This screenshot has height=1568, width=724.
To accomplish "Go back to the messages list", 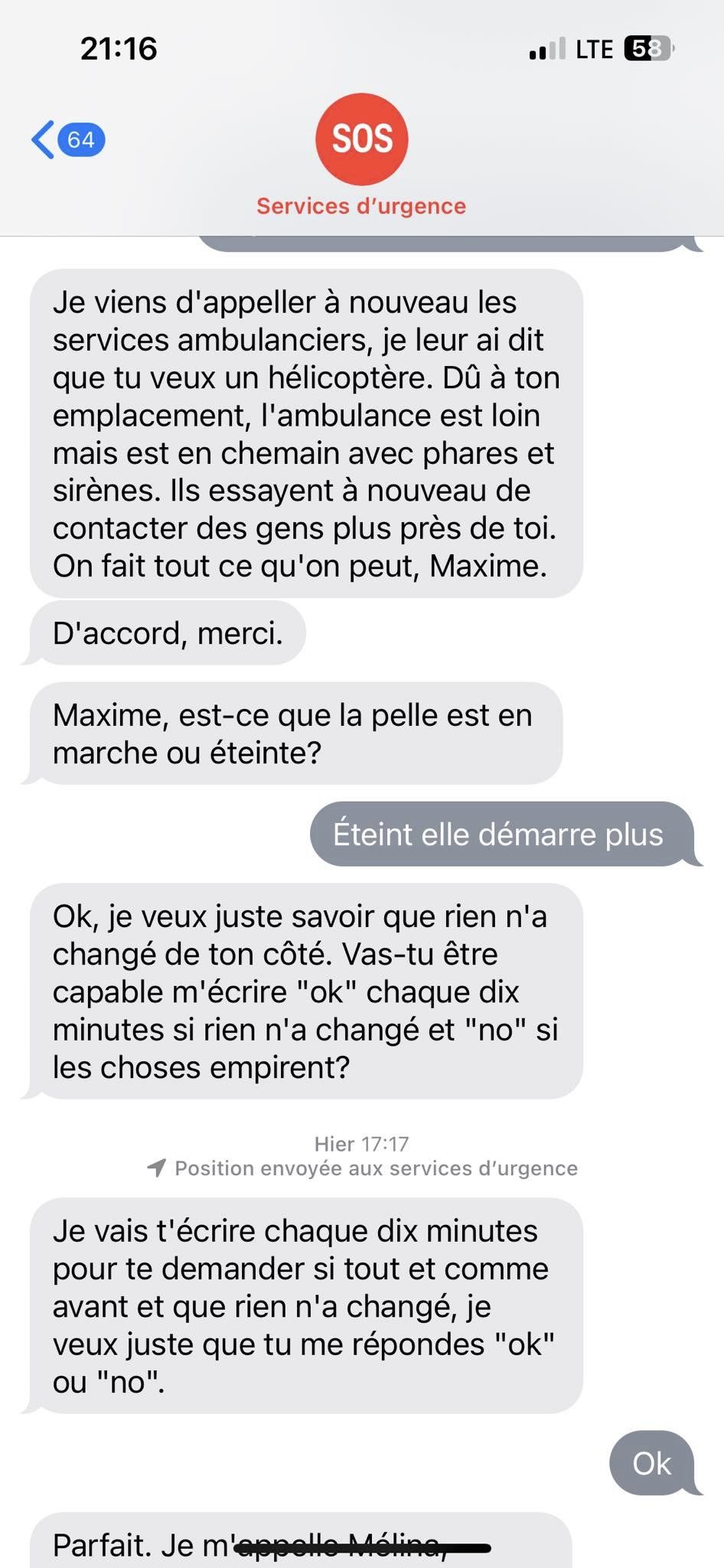I will [67, 139].
